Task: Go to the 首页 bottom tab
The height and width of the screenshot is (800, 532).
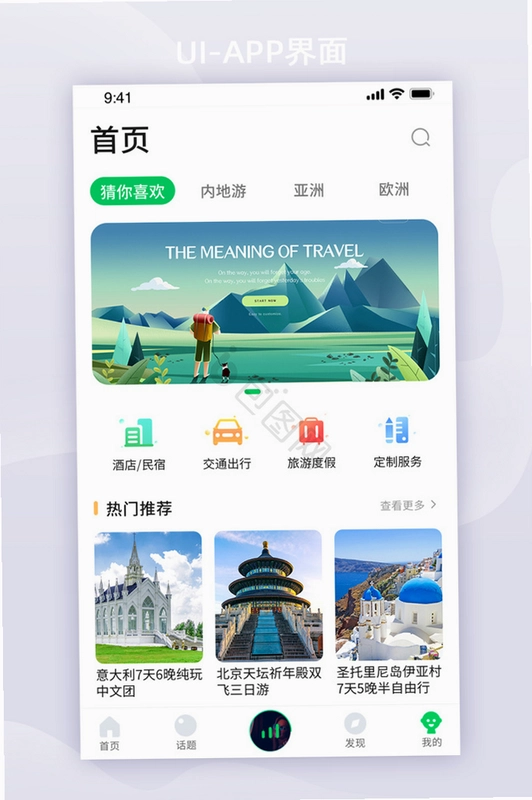Action: (110, 733)
